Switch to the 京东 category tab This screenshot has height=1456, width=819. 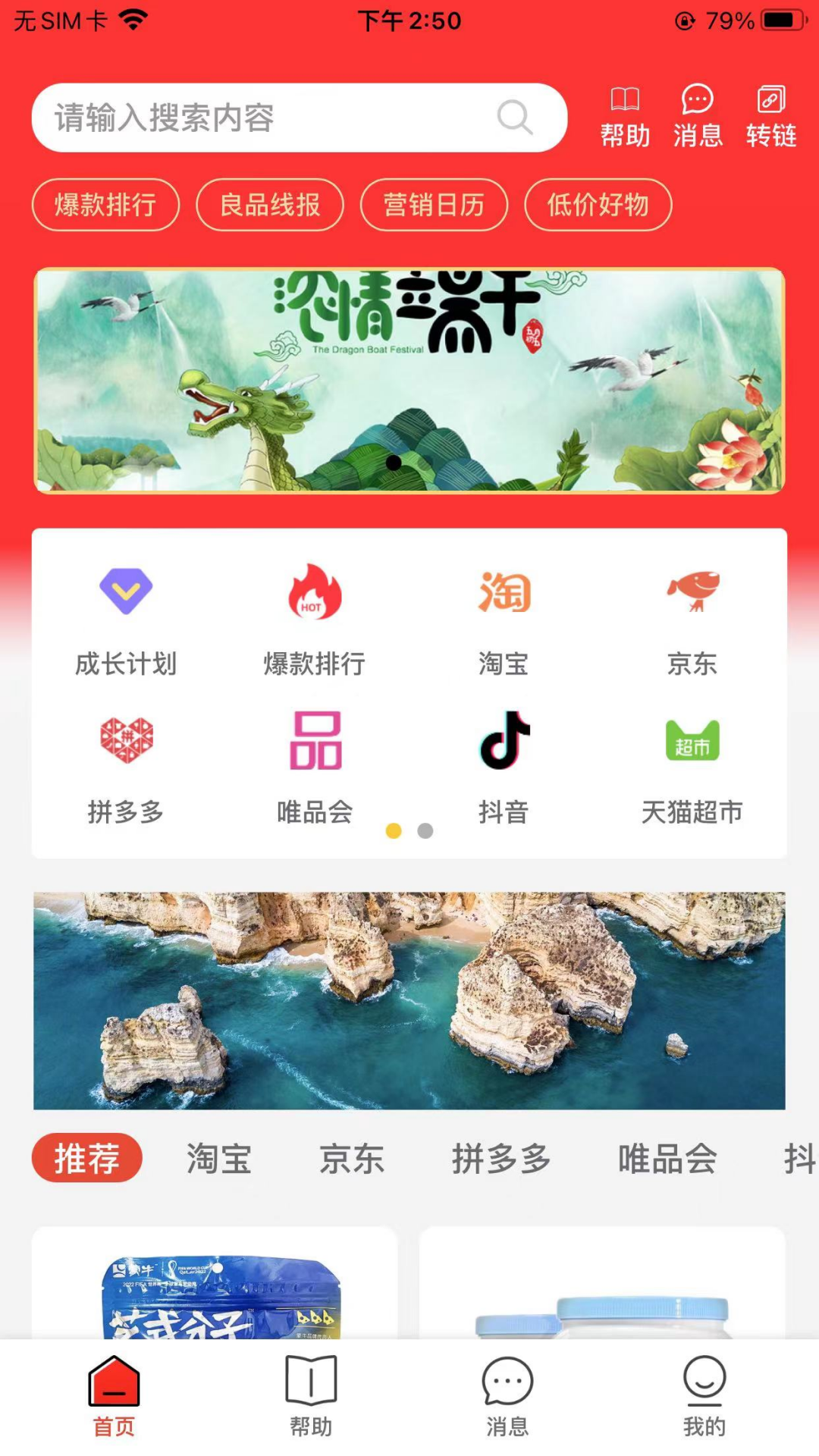point(351,1159)
